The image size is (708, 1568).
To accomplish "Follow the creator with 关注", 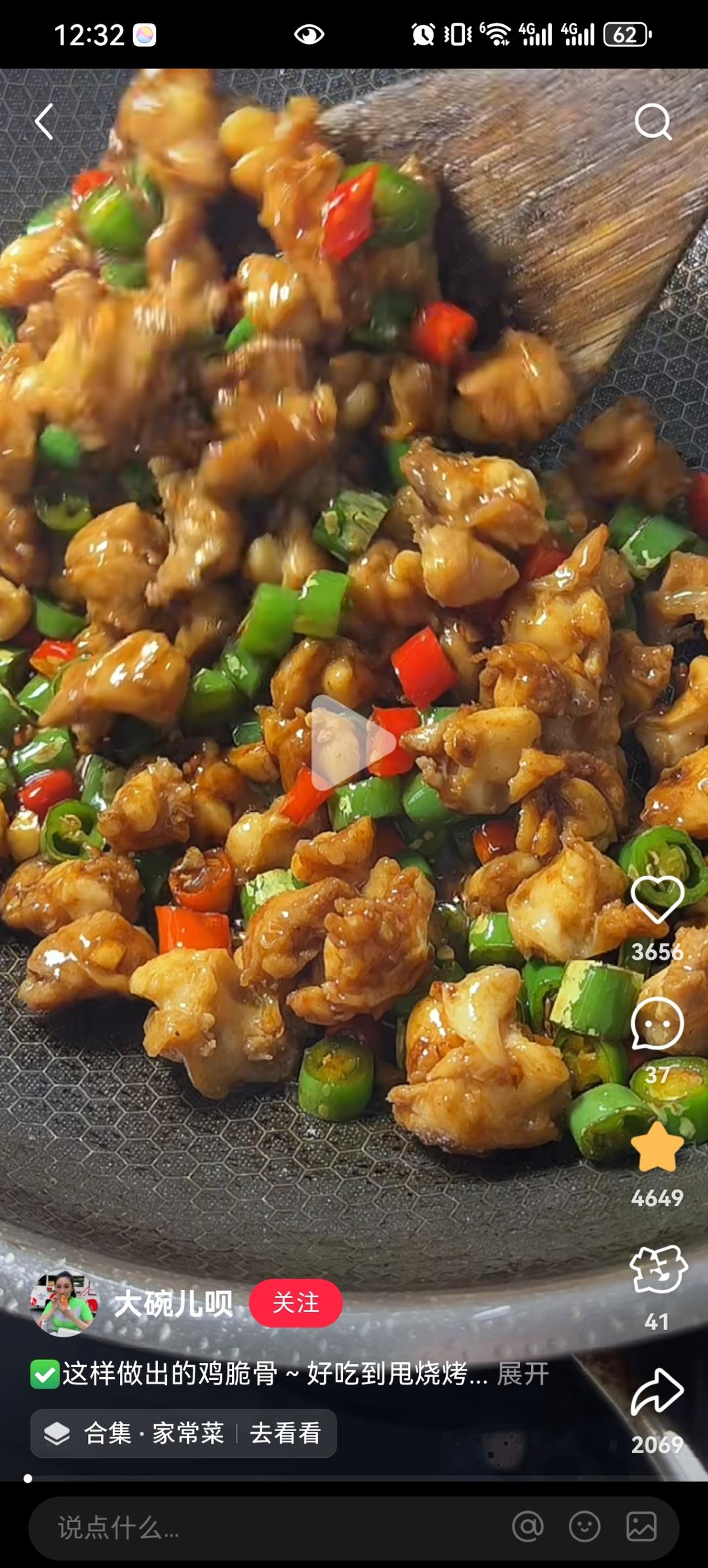I will pyautogui.click(x=296, y=1303).
